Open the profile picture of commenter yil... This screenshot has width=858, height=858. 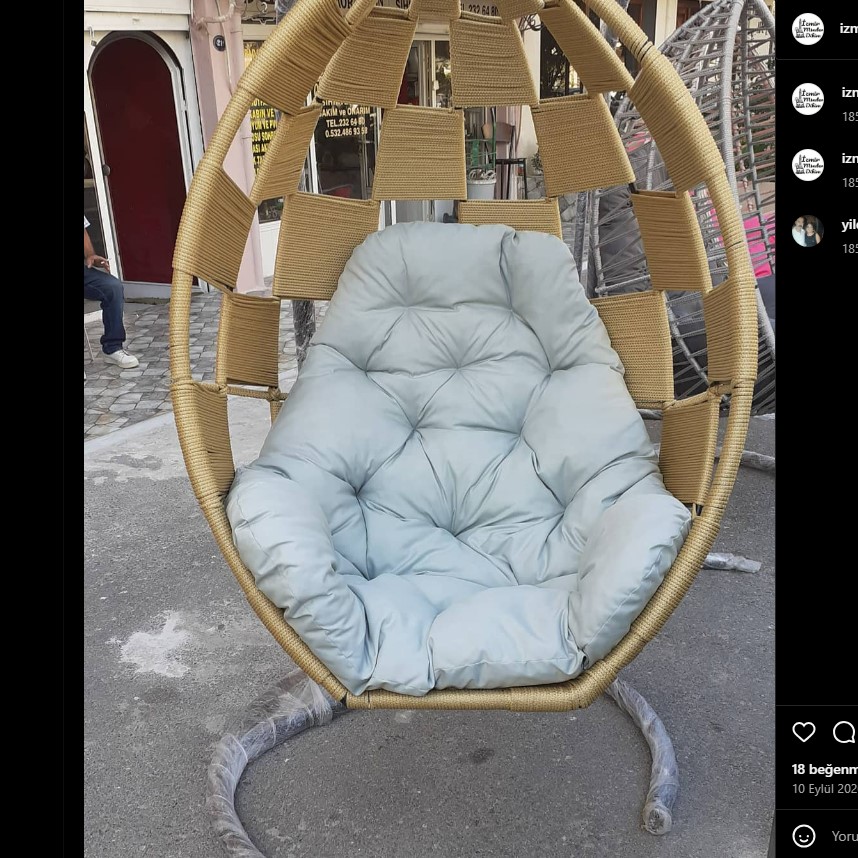pos(808,231)
